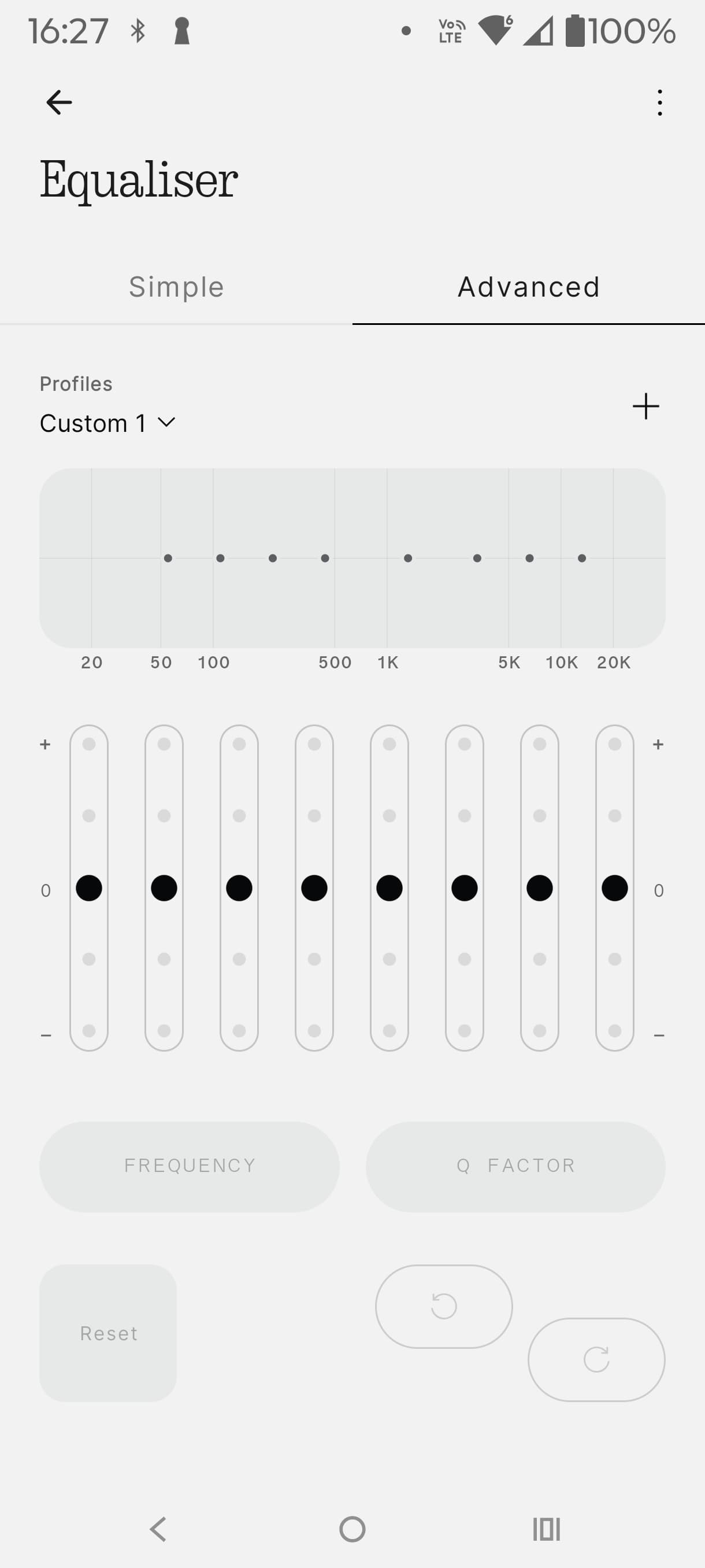Tap the system home button
This screenshot has width=705, height=1568.
coord(352,1529)
